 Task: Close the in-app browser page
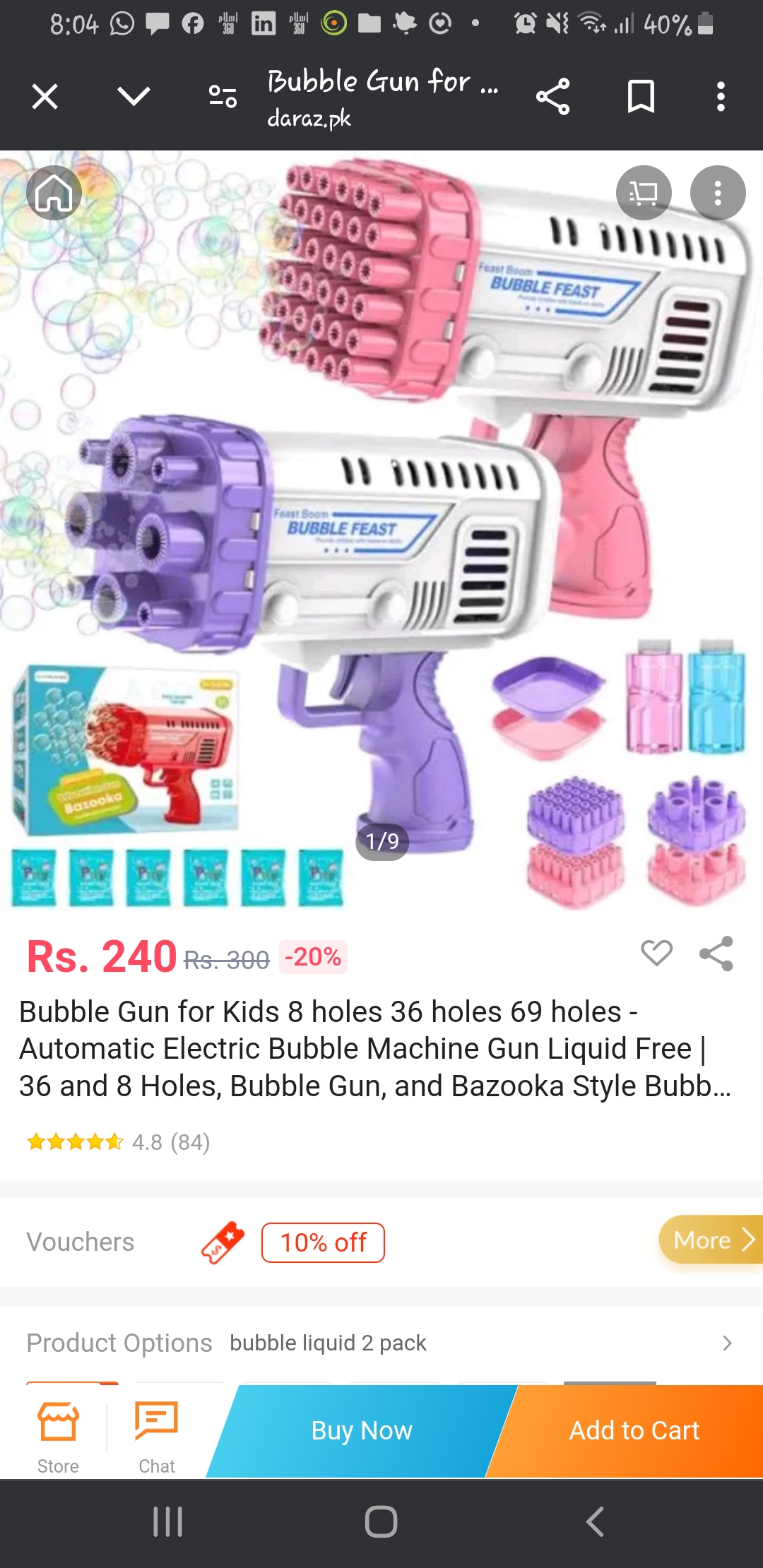(x=45, y=97)
